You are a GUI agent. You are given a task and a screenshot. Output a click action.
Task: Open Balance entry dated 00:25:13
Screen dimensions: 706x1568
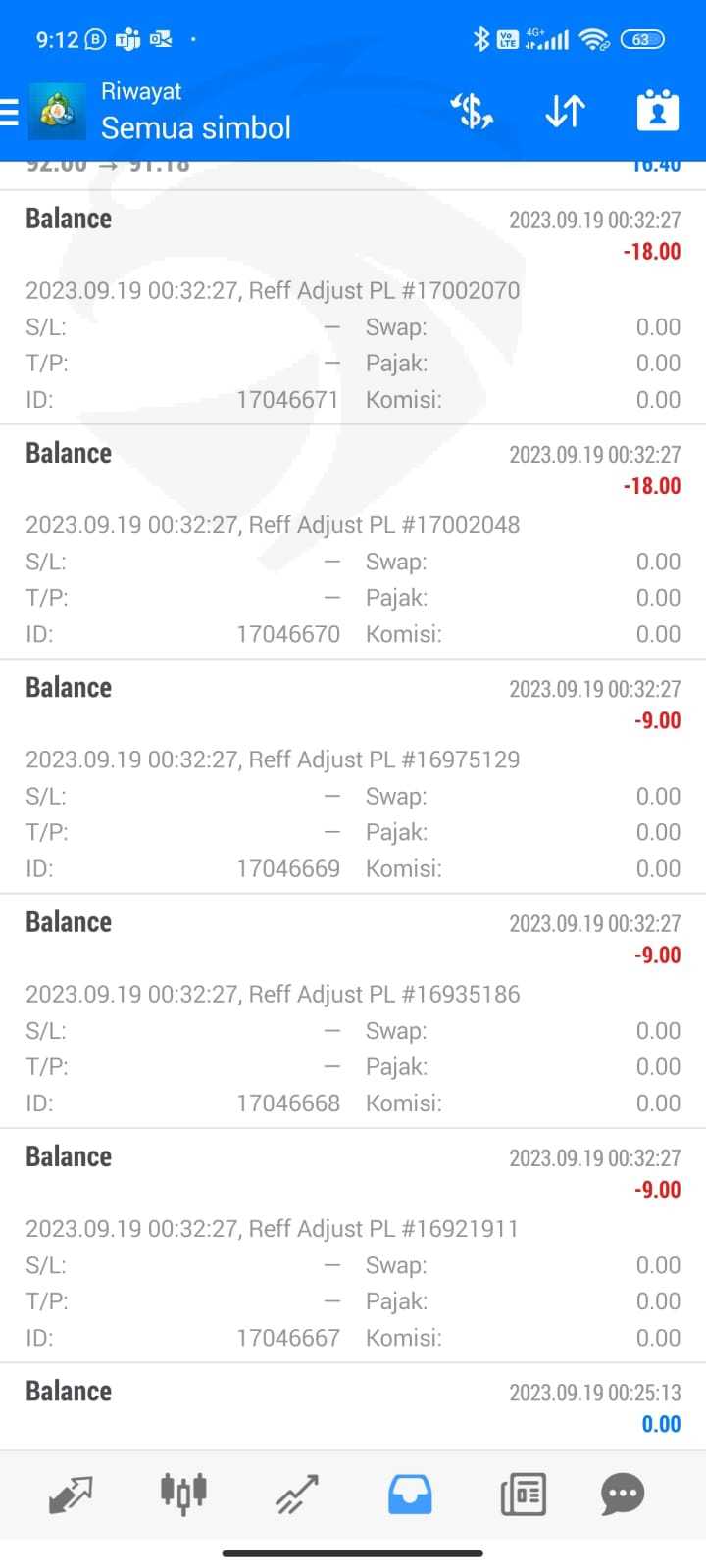pyautogui.click(x=353, y=1406)
